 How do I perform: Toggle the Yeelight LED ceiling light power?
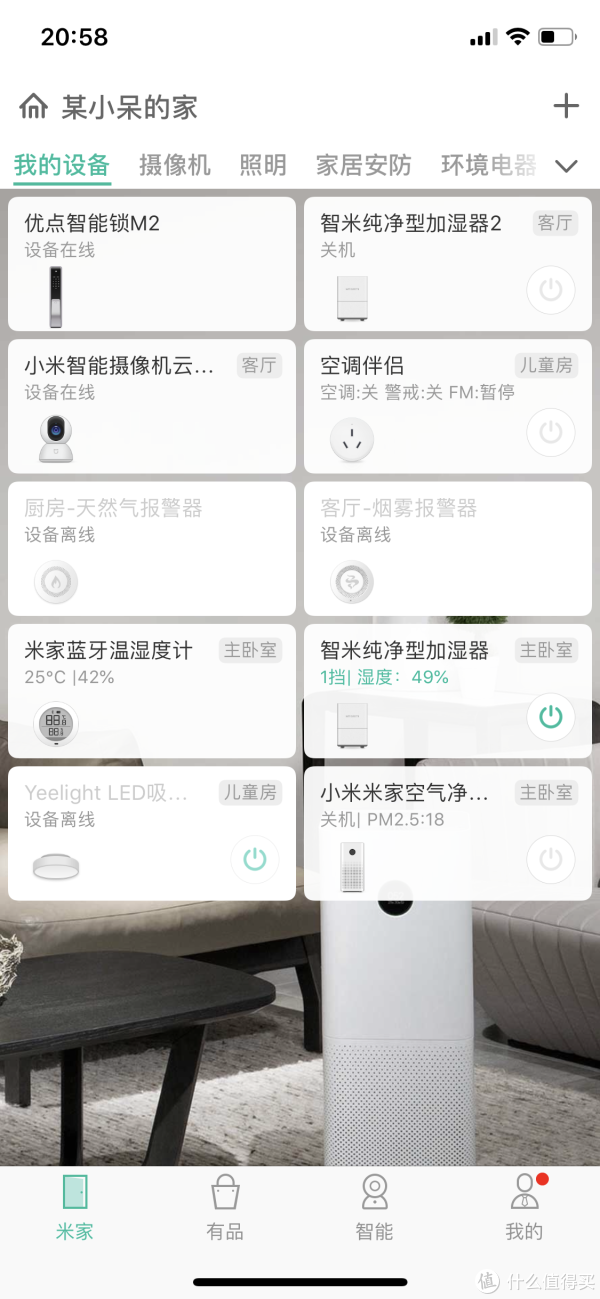click(255, 859)
